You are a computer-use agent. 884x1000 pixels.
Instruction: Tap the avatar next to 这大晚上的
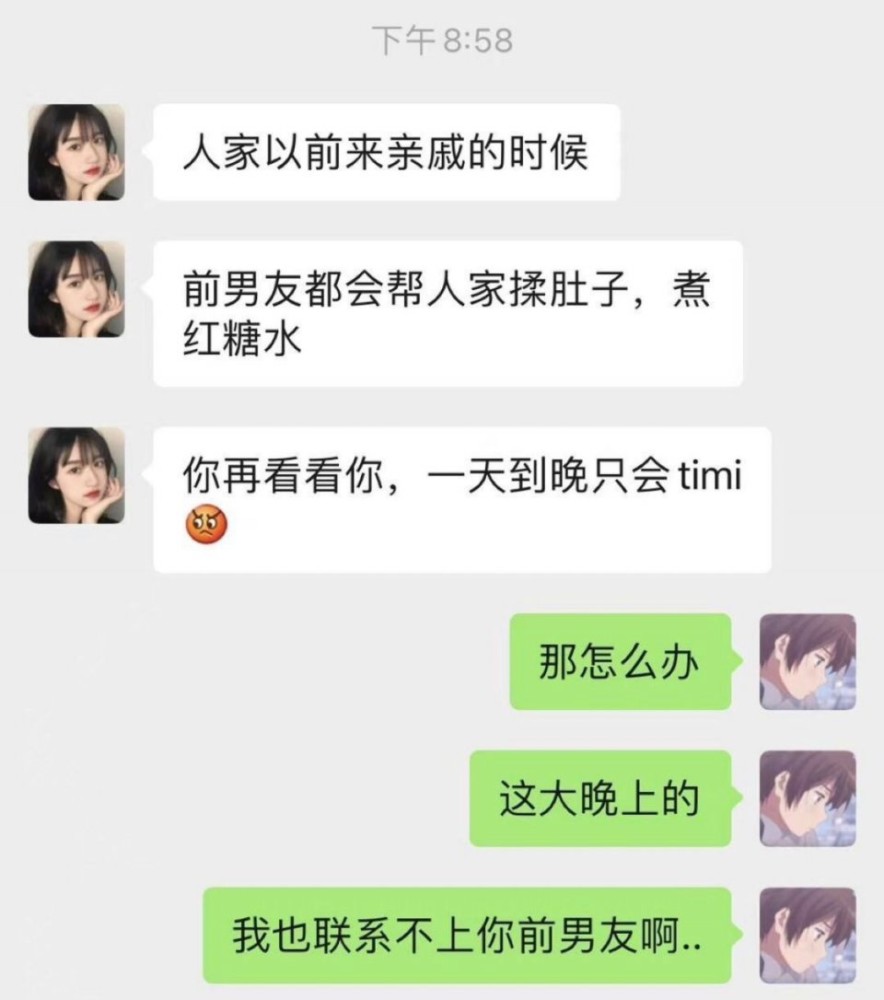coord(808,799)
